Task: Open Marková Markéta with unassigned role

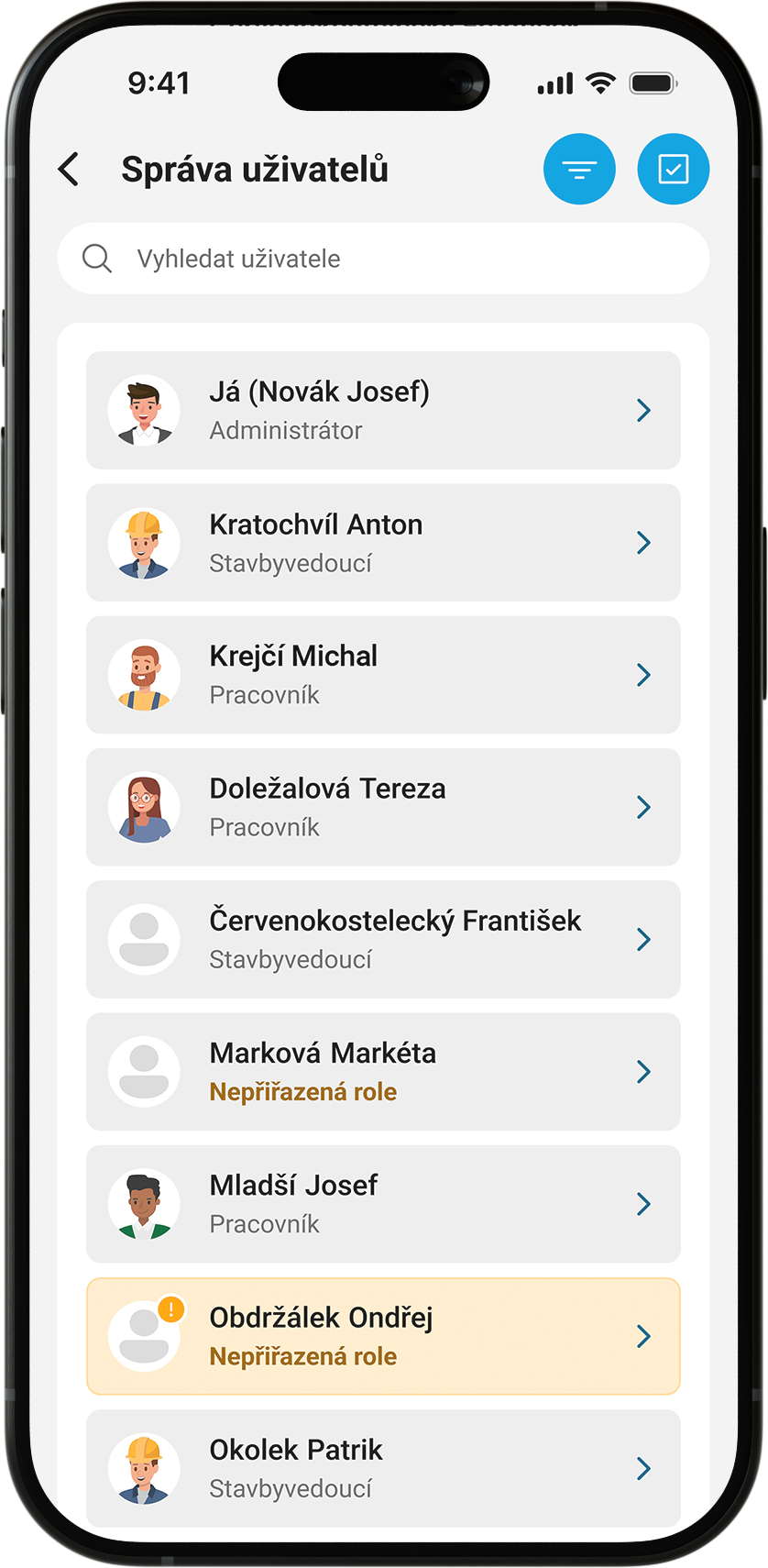Action: tap(383, 1071)
